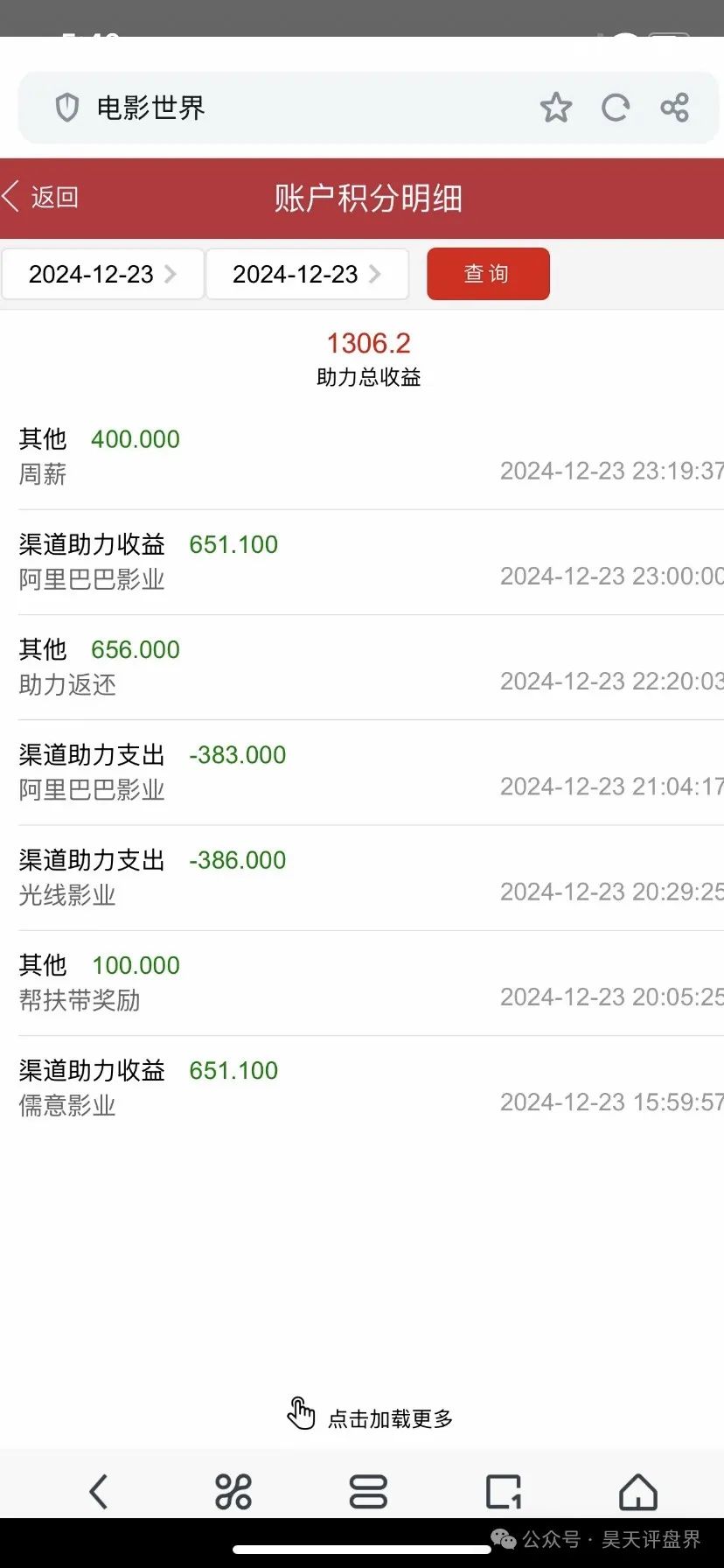
Task: Navigate back with the browser's bottom arrow
Action: coord(99,1492)
